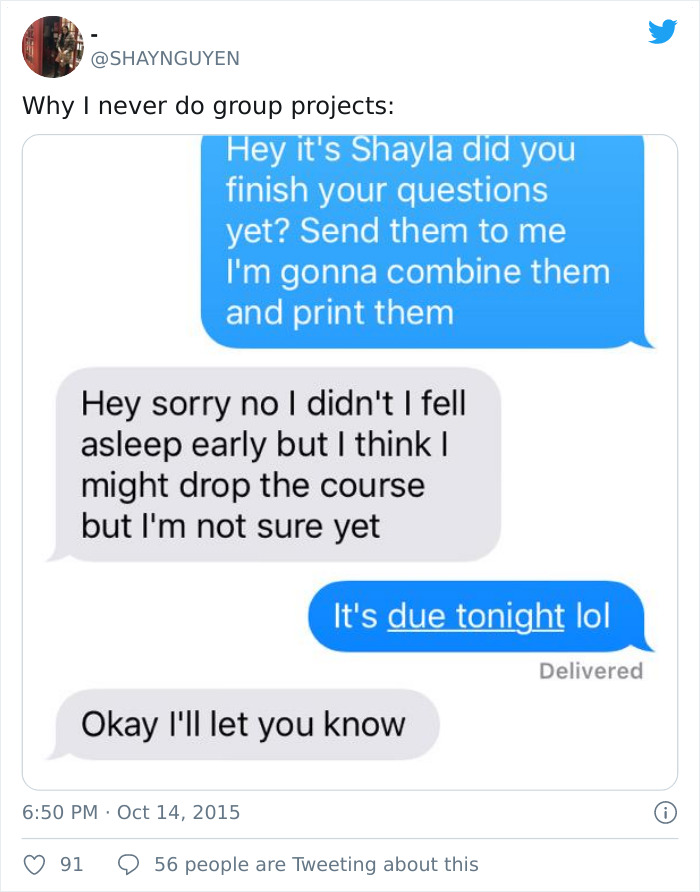Open the @SHAYNGUYEN profile handle
The height and width of the screenshot is (892, 700).
(x=166, y=58)
